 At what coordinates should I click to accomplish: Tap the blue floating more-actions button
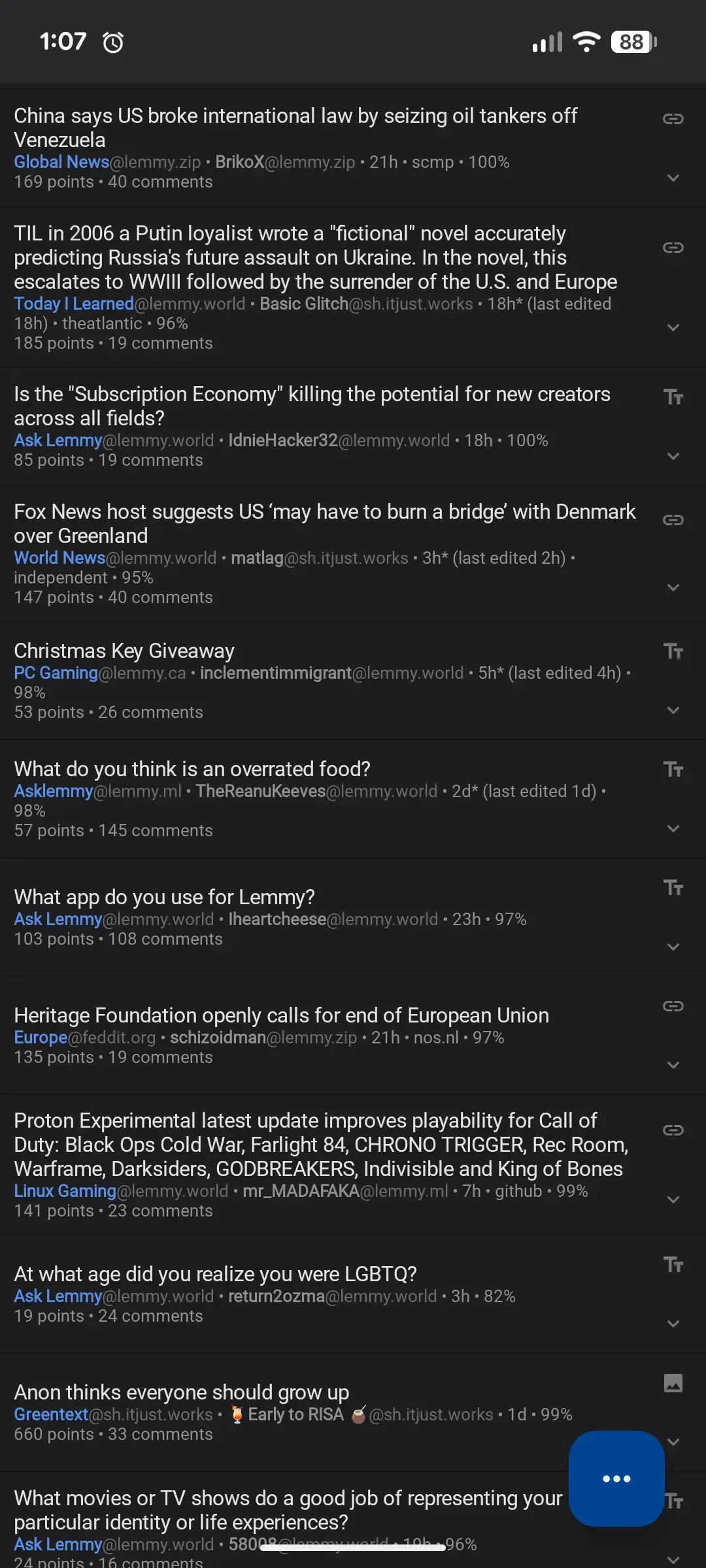point(616,1478)
